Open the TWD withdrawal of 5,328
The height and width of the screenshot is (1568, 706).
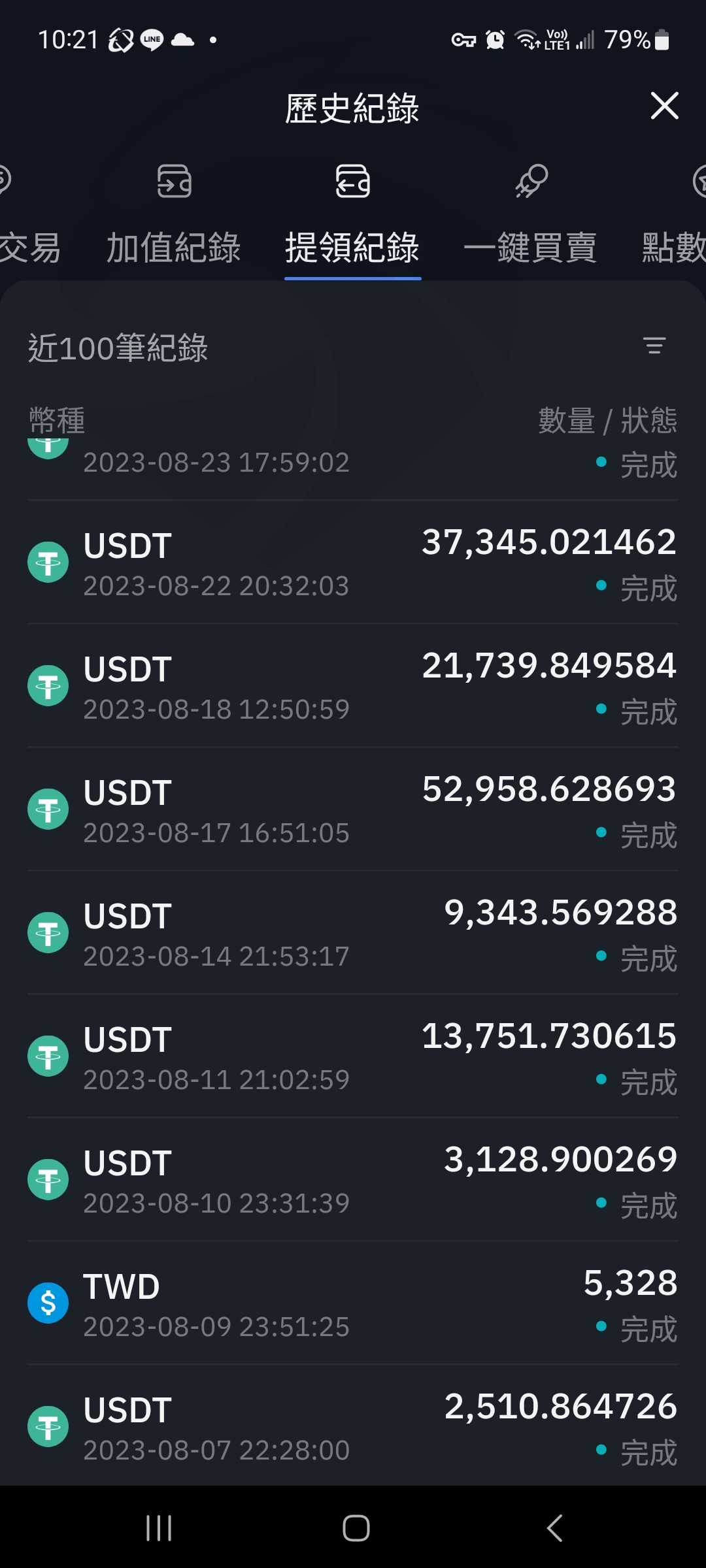(353, 1304)
